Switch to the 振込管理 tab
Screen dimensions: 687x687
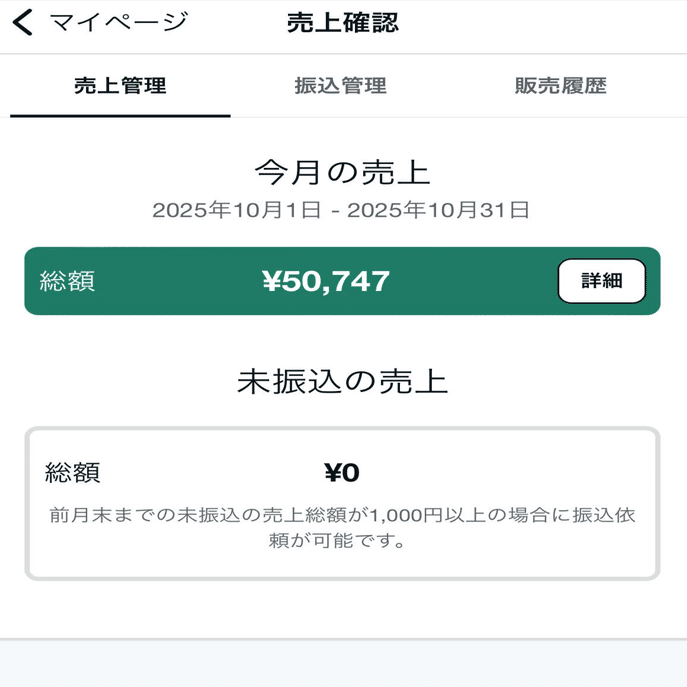[340, 86]
